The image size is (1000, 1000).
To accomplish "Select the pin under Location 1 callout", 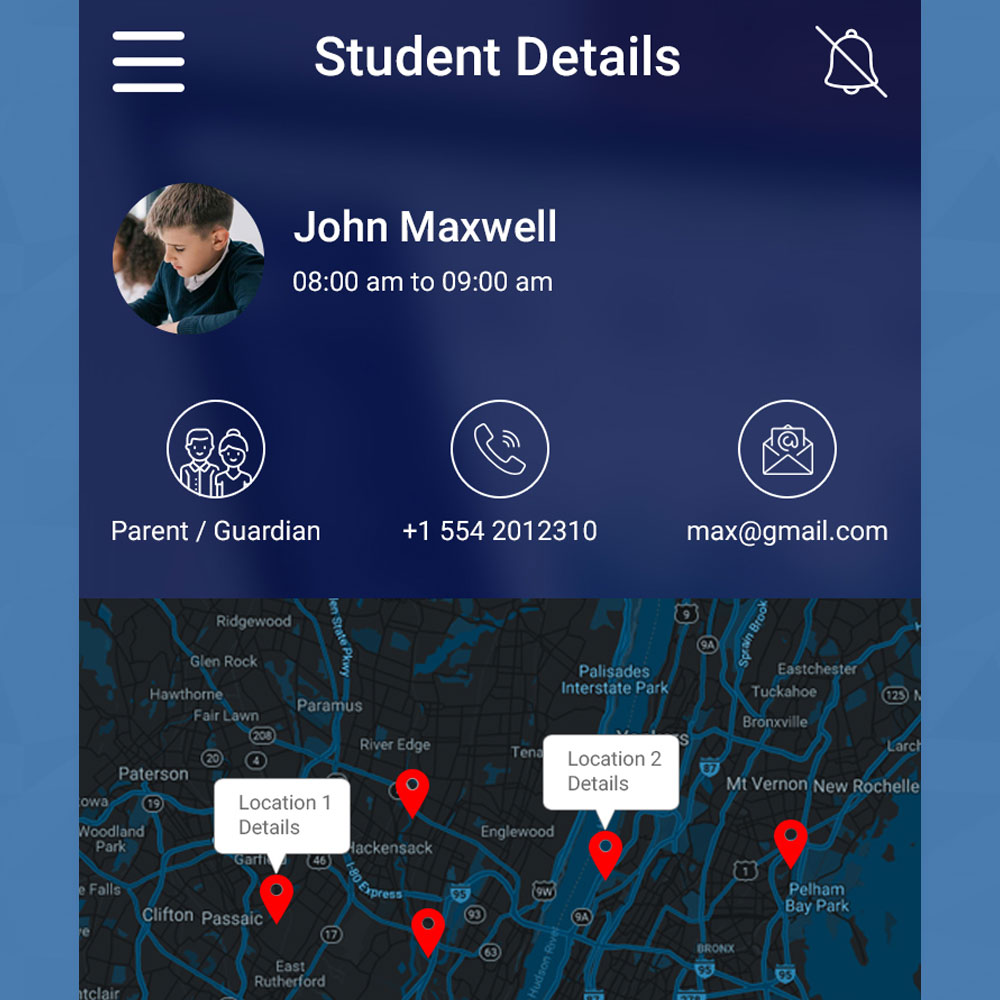I will [x=277, y=895].
